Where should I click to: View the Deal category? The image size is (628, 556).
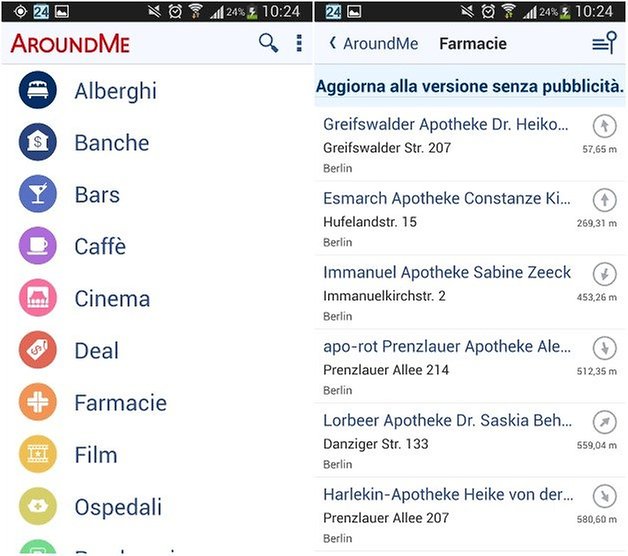(96, 351)
